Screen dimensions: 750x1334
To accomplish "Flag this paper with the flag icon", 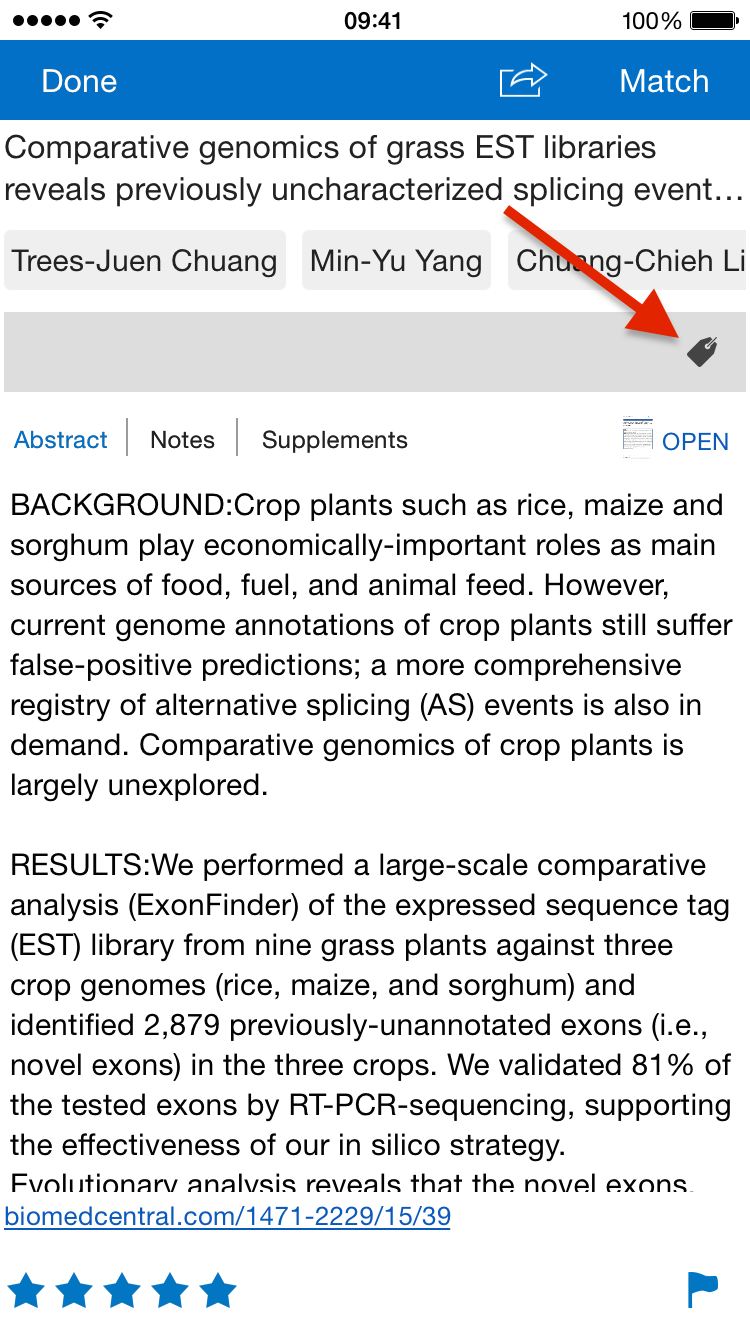I will coord(703,1290).
